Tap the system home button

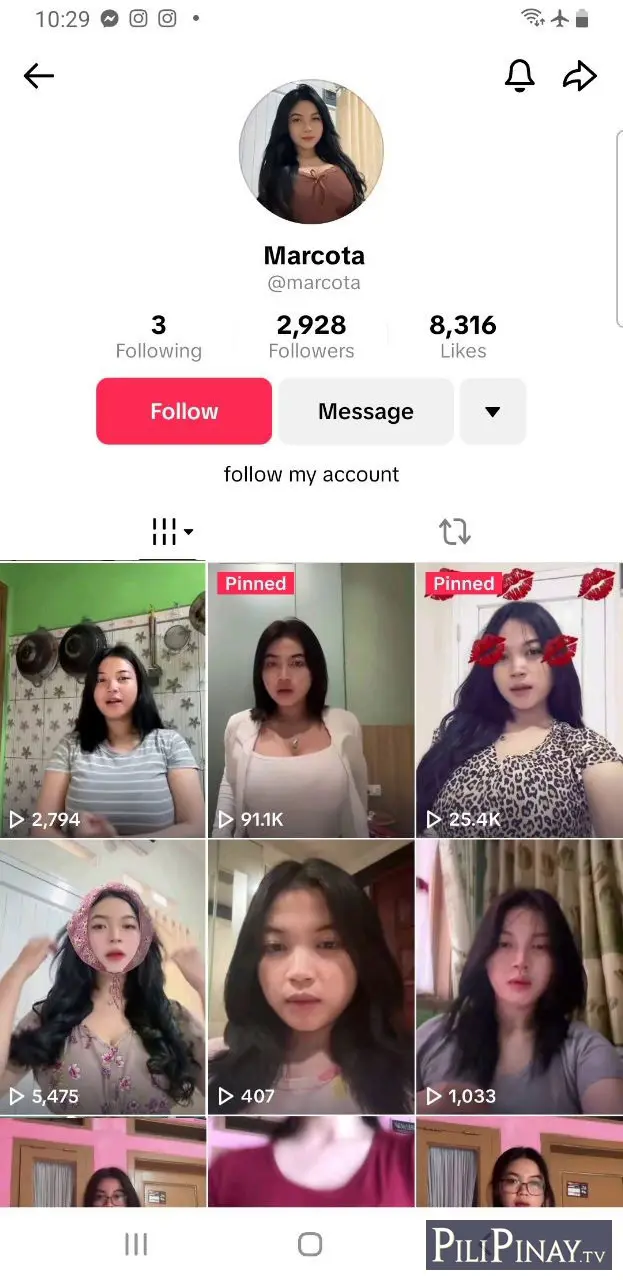pyautogui.click(x=311, y=1243)
